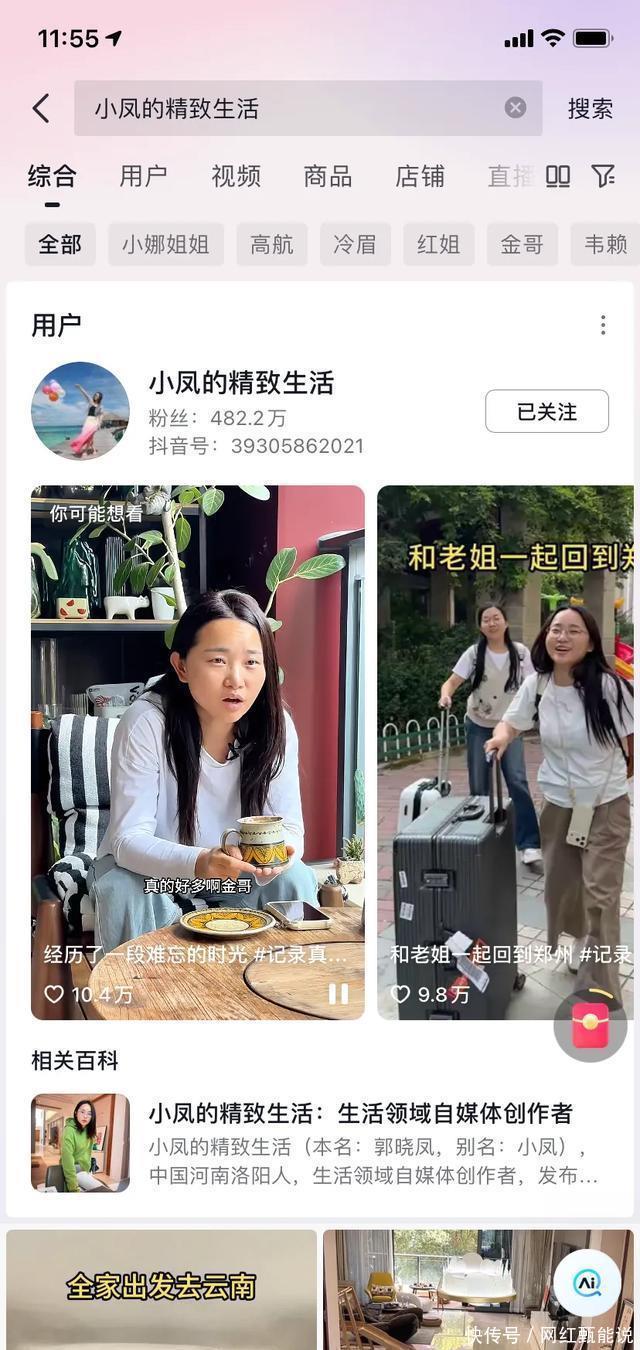This screenshot has height=1350, width=640.
Task: Switch to the 用户 tab
Action: pyautogui.click(x=143, y=176)
